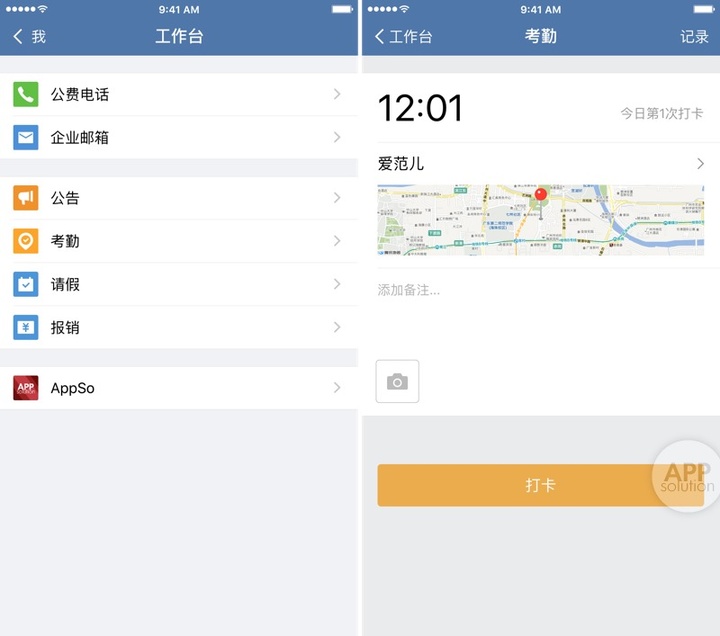Open 公告 announcements
The width and height of the screenshot is (720, 636).
pyautogui.click(x=178, y=198)
